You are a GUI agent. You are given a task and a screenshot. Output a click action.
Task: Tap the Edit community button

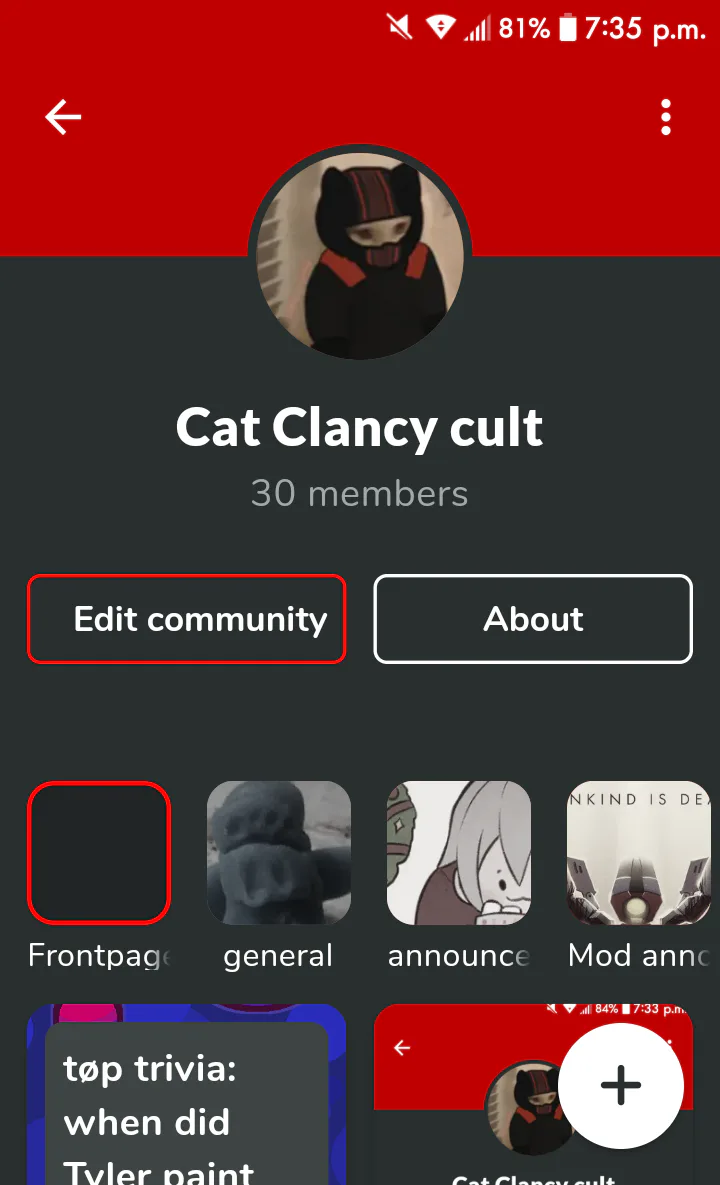187,619
